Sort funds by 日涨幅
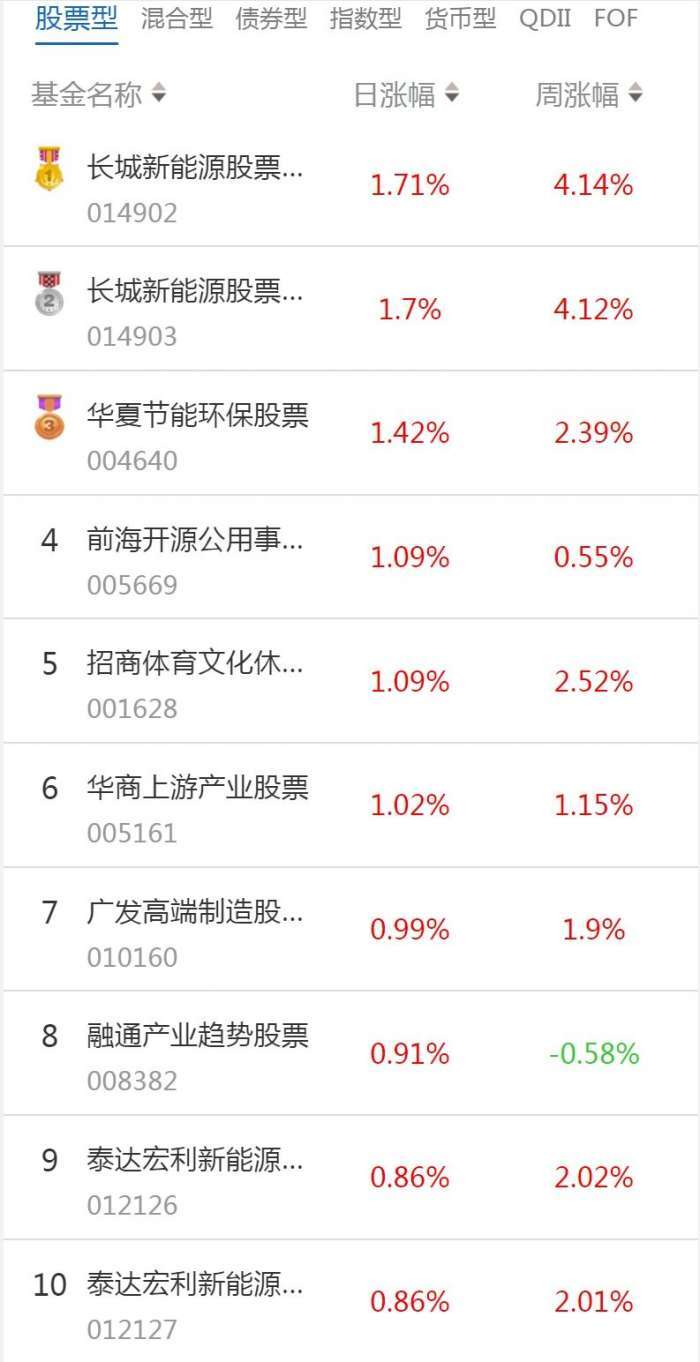This screenshot has width=700, height=1362. click(406, 95)
